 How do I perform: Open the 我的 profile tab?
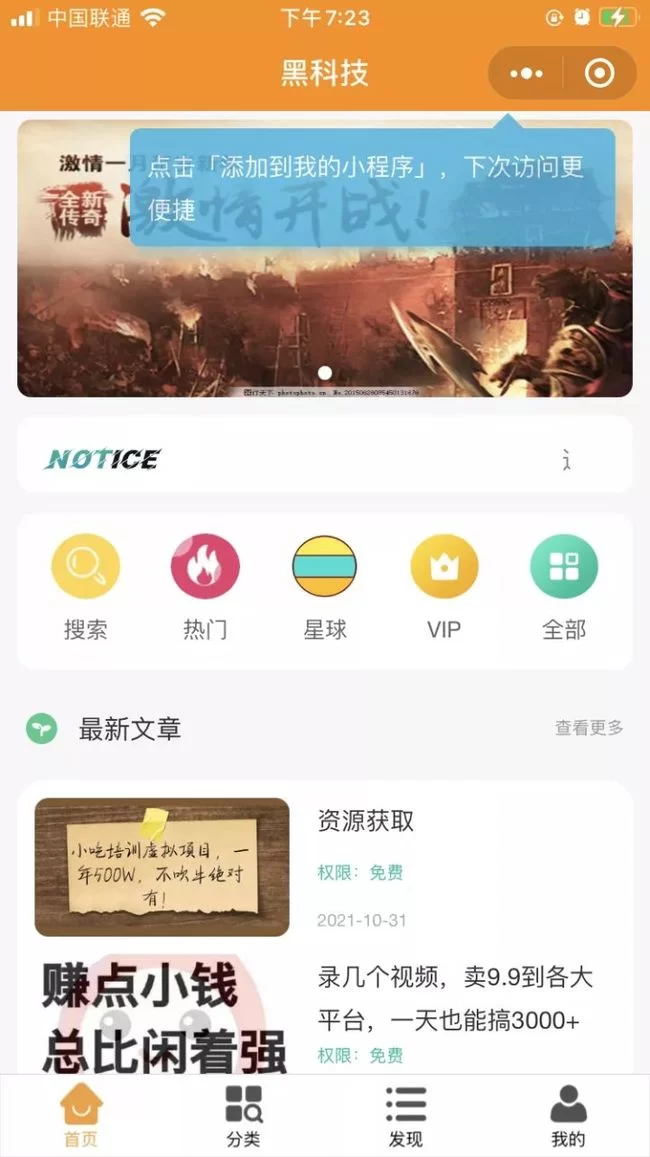[568, 1116]
